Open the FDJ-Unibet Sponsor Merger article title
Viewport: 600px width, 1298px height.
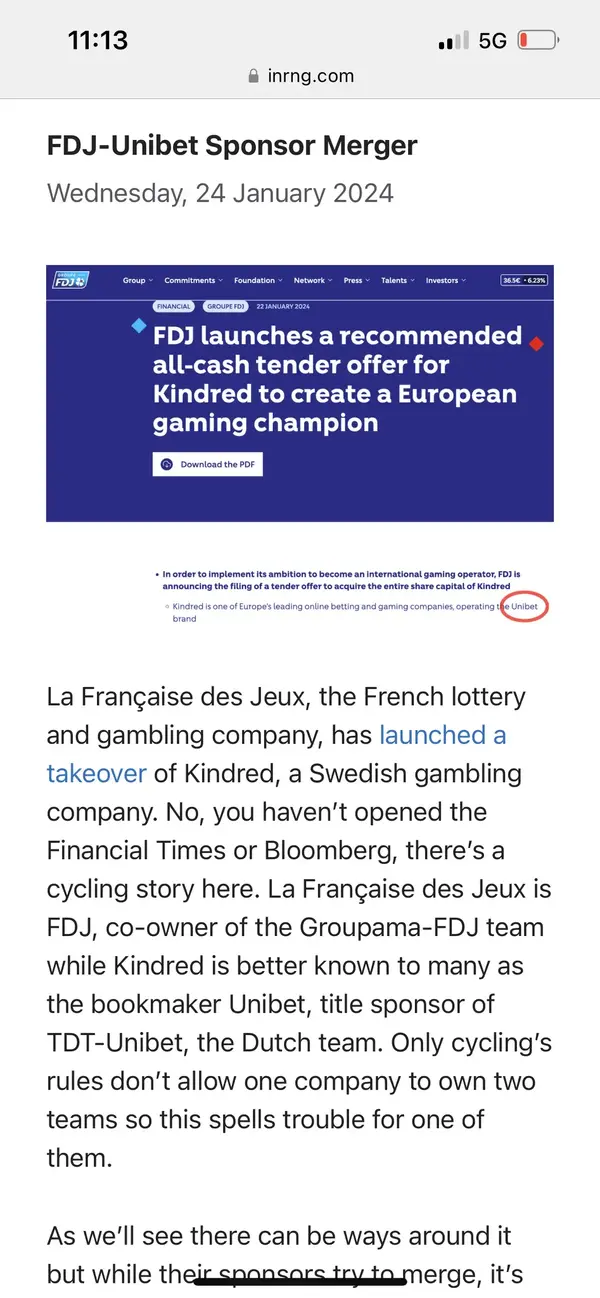(x=232, y=146)
